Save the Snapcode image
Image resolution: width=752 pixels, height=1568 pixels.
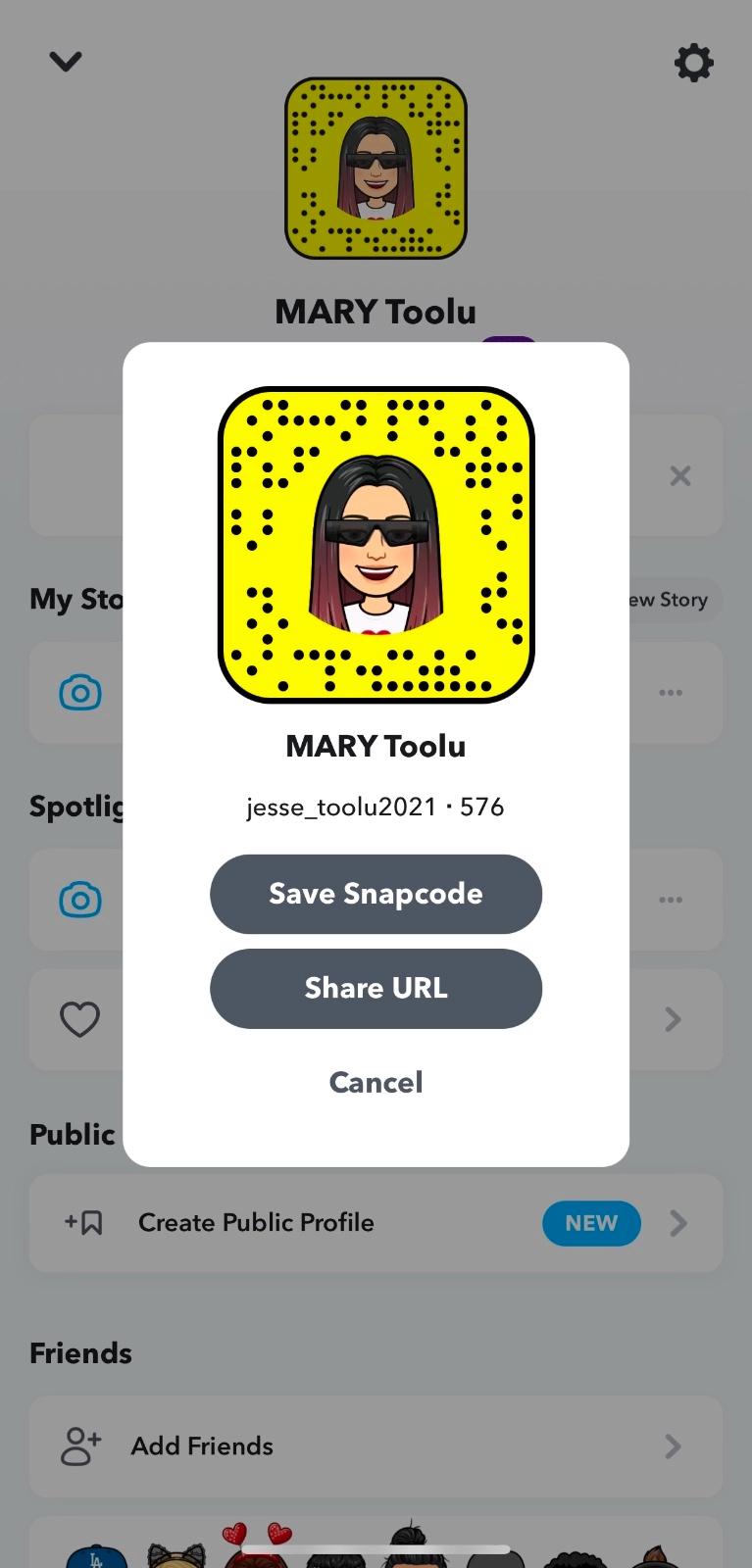(x=376, y=894)
